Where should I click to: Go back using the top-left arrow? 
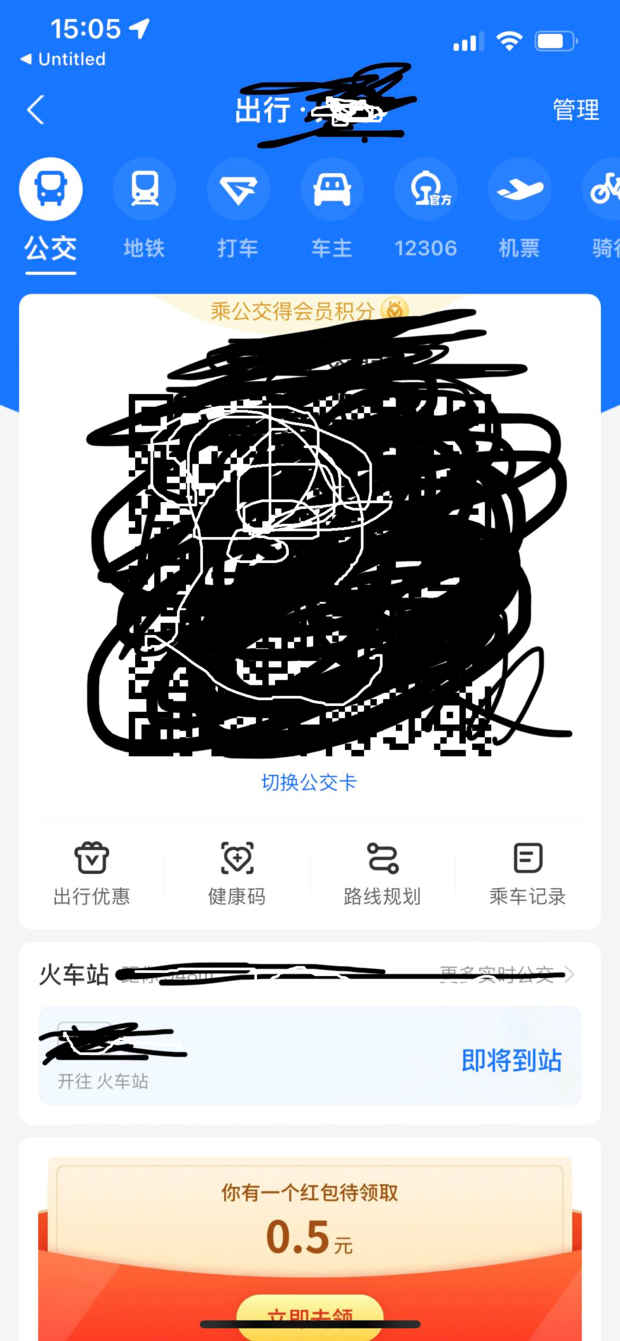pyautogui.click(x=36, y=110)
